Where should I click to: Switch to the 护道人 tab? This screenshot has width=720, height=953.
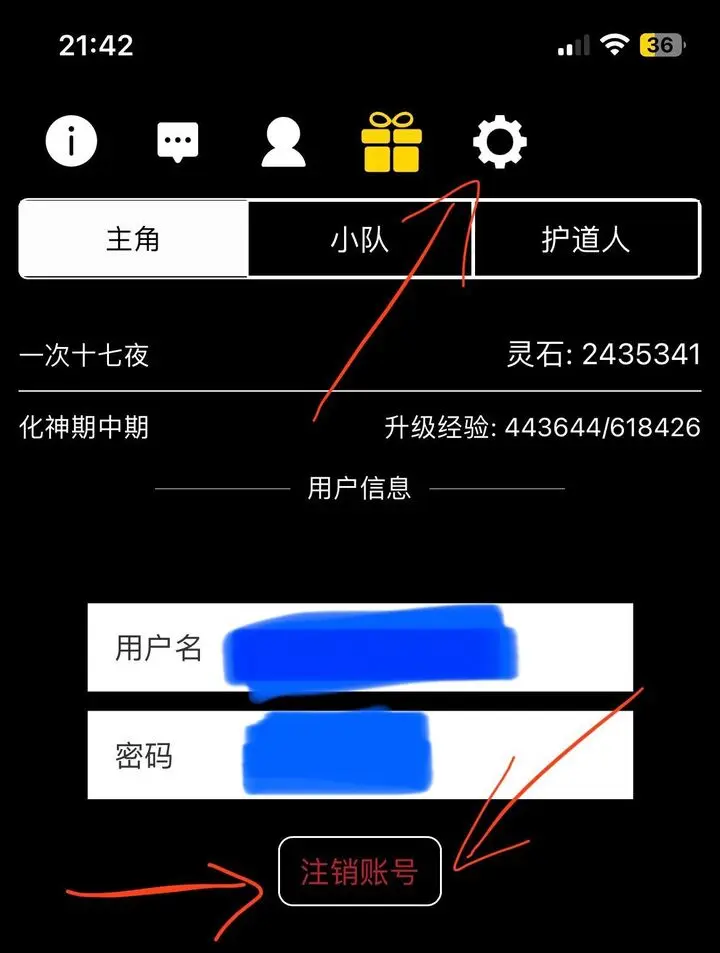coord(586,239)
